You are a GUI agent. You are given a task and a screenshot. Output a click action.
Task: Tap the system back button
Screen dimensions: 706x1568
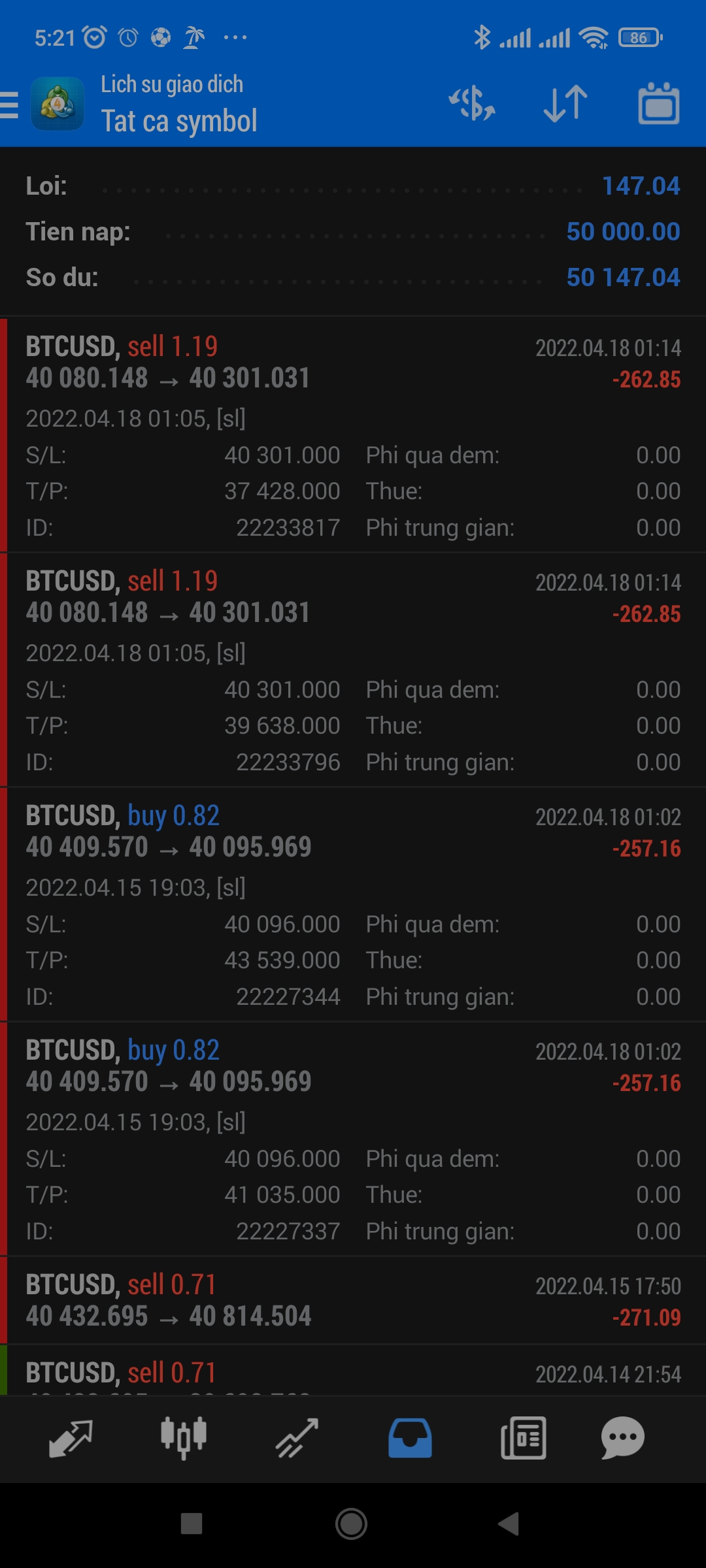coord(509,1524)
